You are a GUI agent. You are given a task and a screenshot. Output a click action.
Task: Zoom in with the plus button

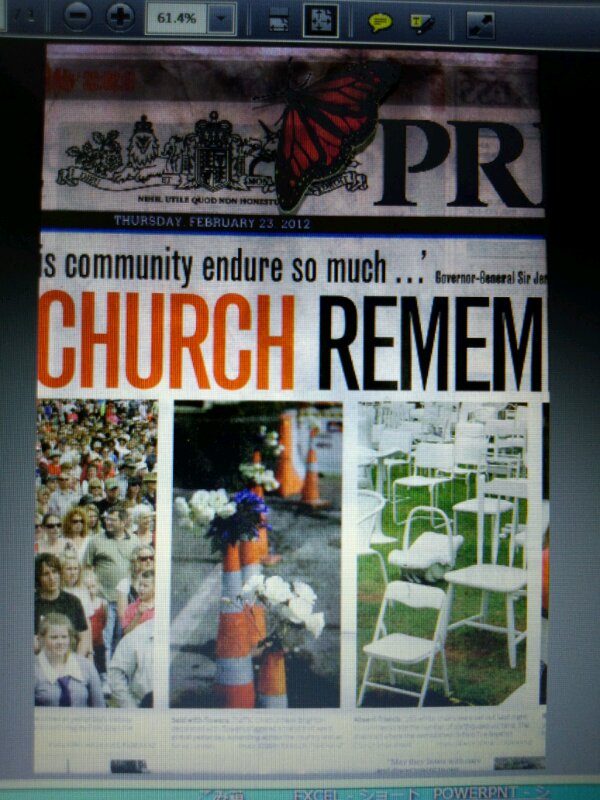(120, 17)
